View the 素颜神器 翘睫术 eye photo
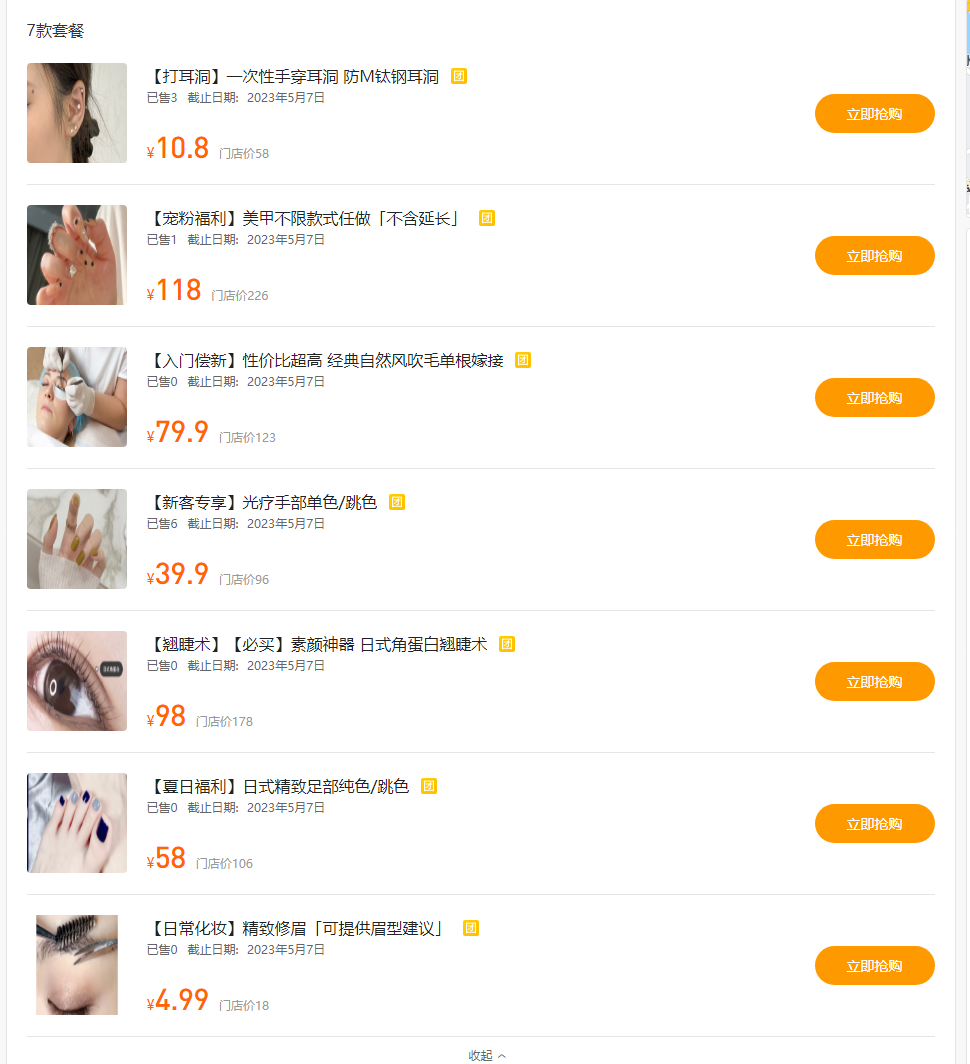Viewport: 970px width, 1064px height. tap(77, 681)
